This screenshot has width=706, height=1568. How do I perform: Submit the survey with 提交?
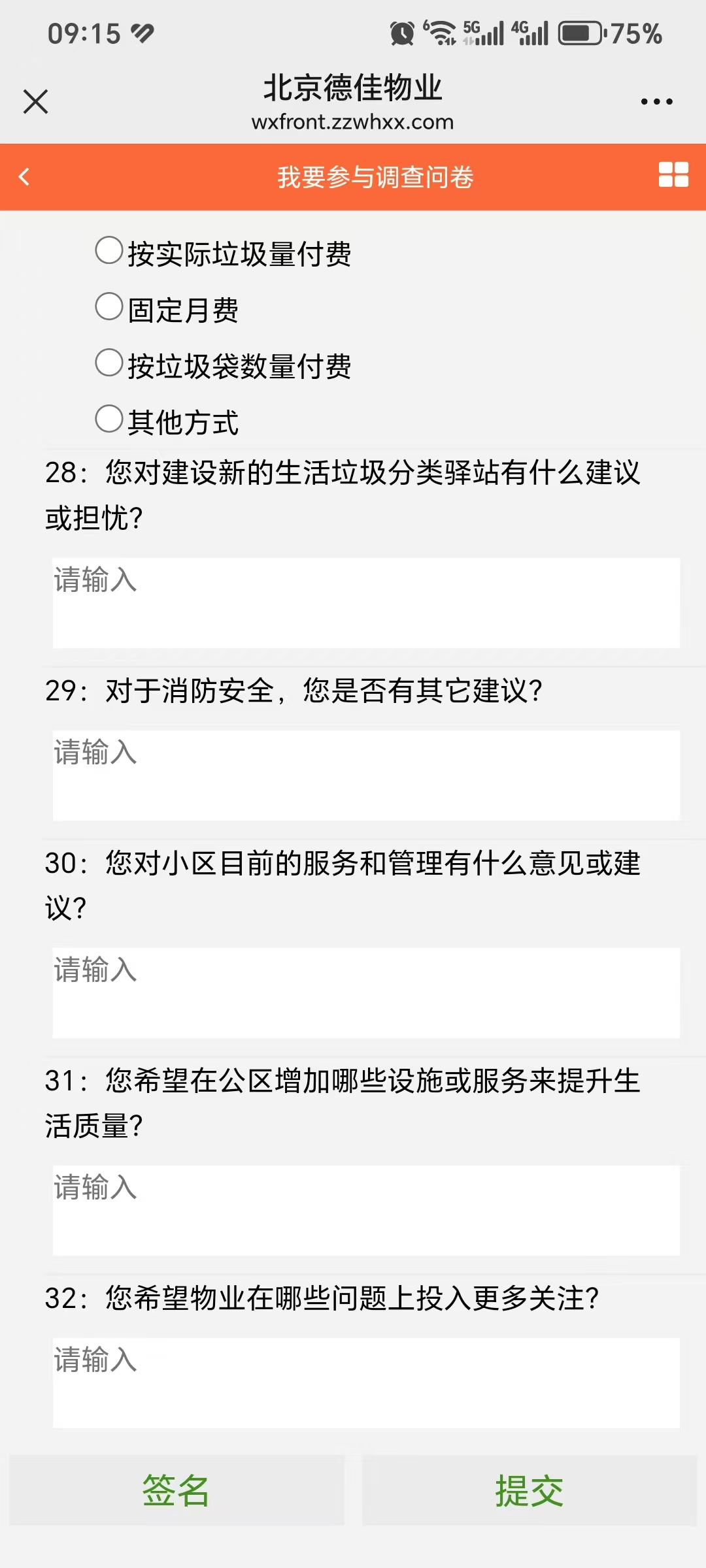tap(529, 1490)
